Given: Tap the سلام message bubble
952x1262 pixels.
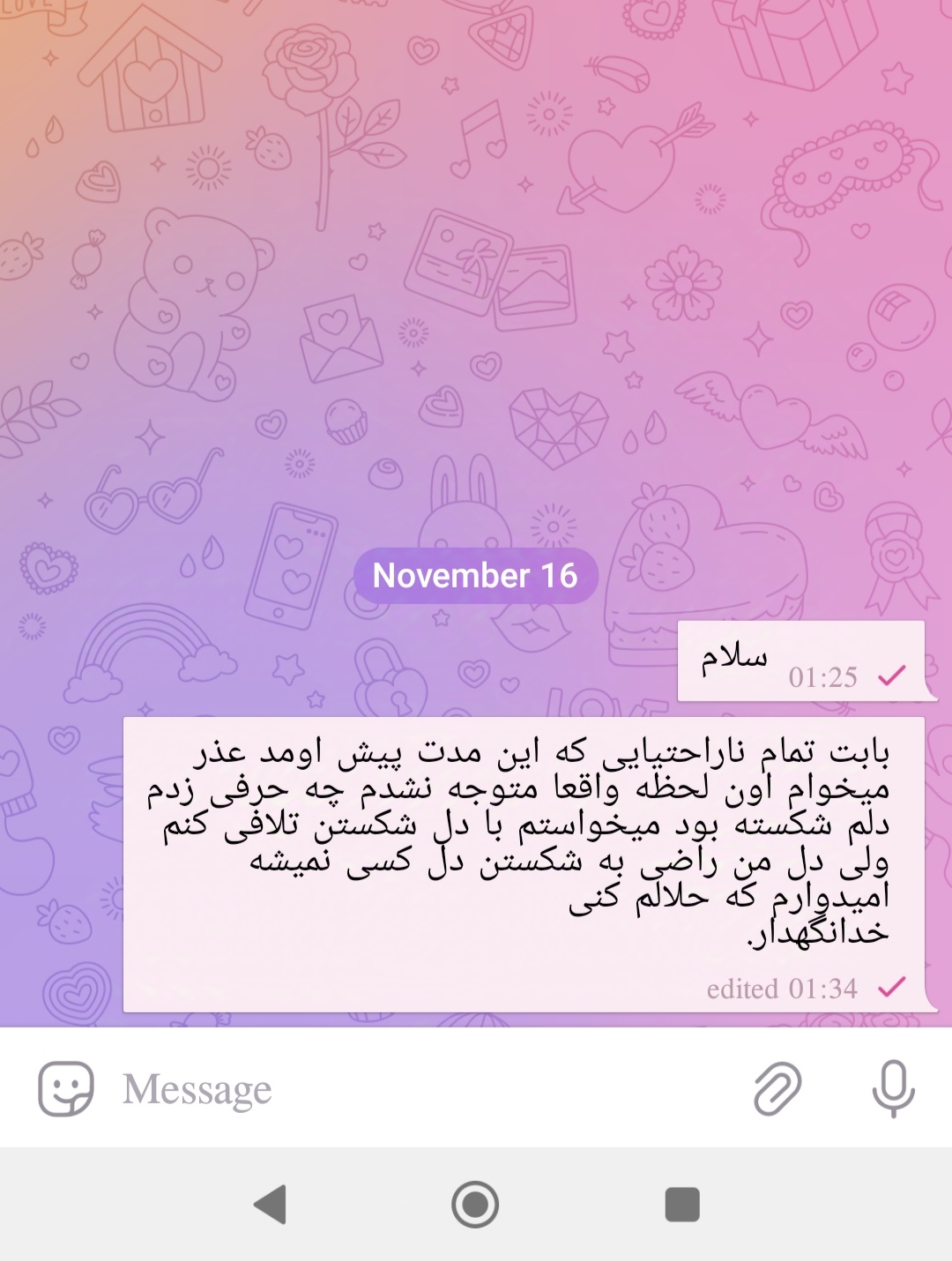Looking at the screenshot, I should pos(800,661).
